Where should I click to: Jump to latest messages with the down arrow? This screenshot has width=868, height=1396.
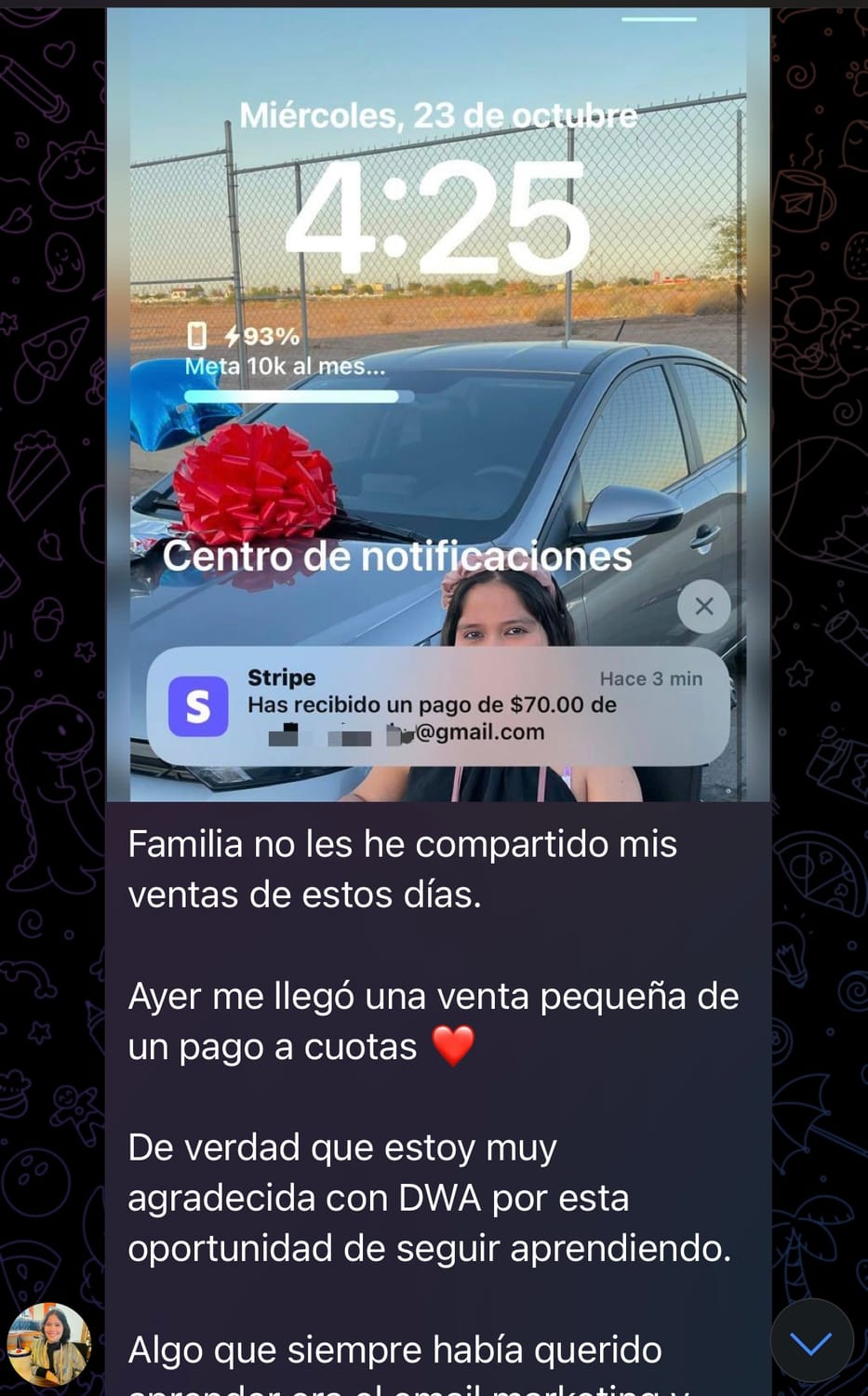pyautogui.click(x=811, y=1342)
